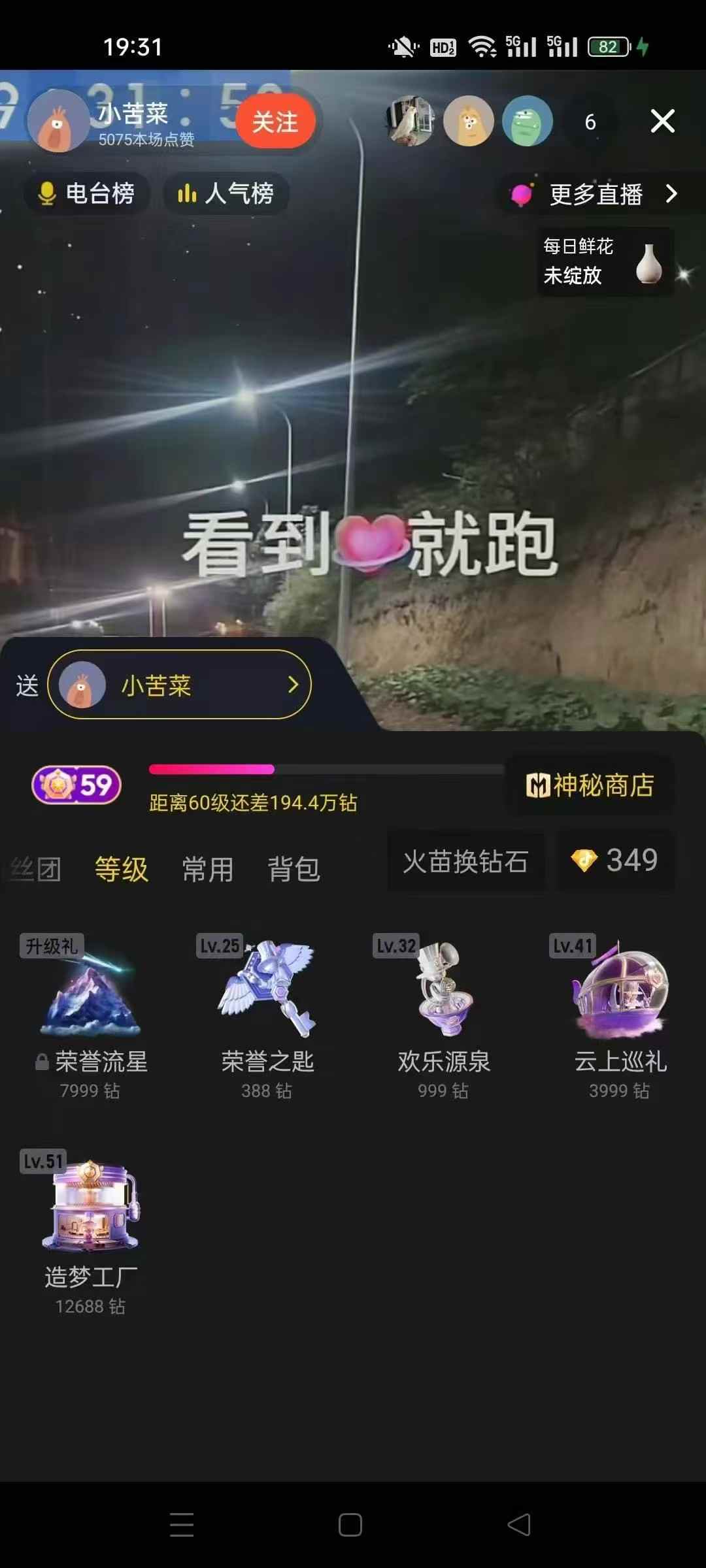Follow streamer with 关注 button

click(275, 122)
